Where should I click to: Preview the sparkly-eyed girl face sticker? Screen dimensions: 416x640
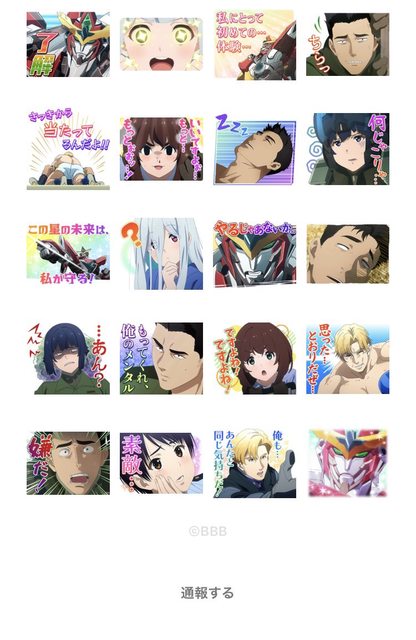162,44
